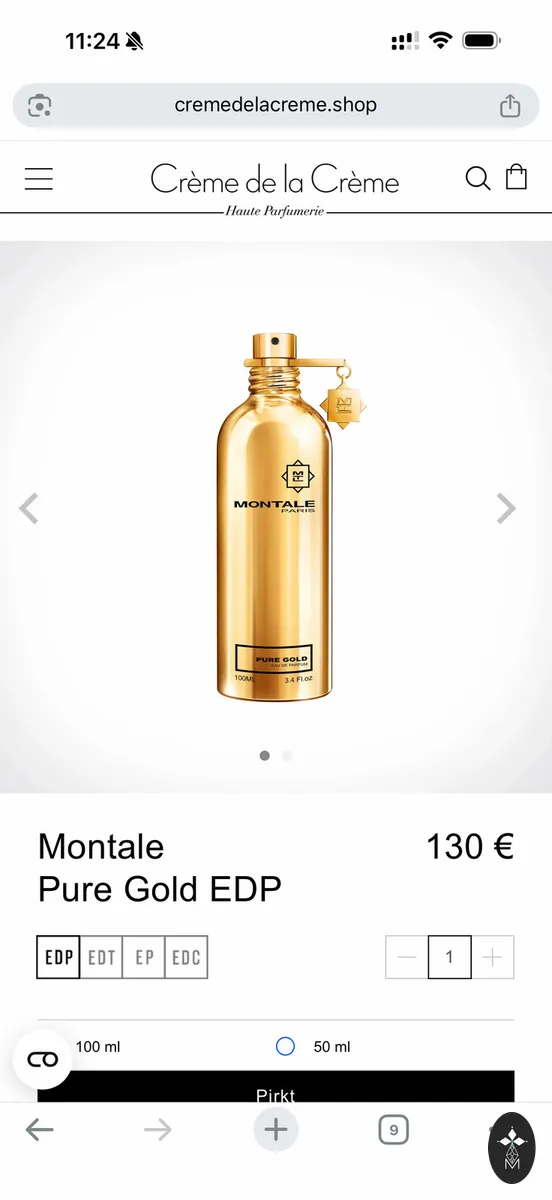Increase quantity with the plus button
This screenshot has height=1200, width=552.
492,957
